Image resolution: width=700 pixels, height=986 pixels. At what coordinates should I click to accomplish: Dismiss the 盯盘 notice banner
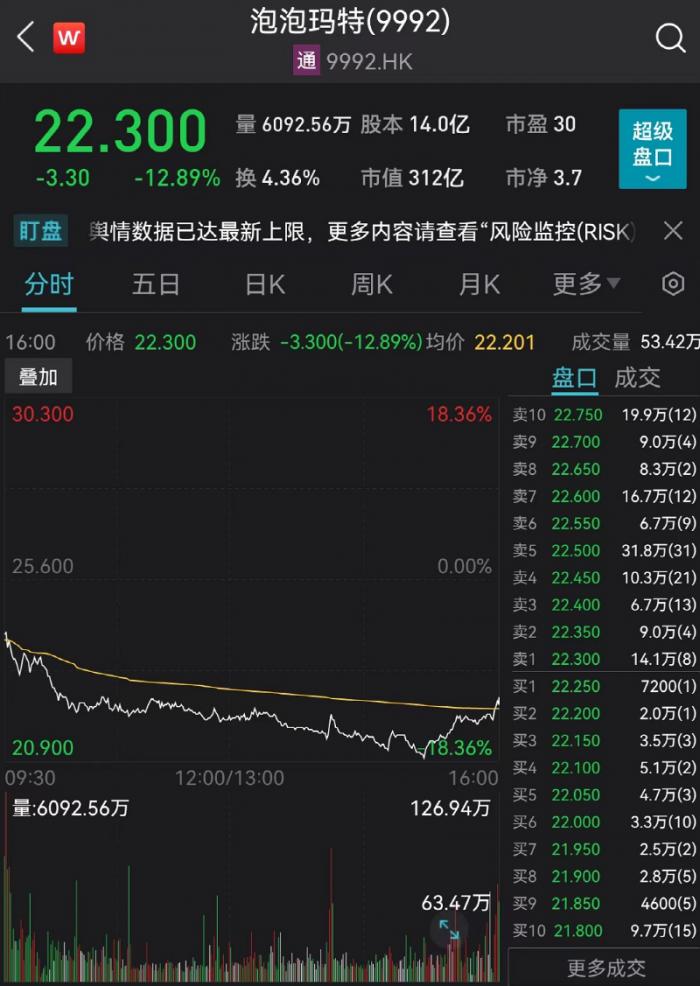tap(673, 231)
